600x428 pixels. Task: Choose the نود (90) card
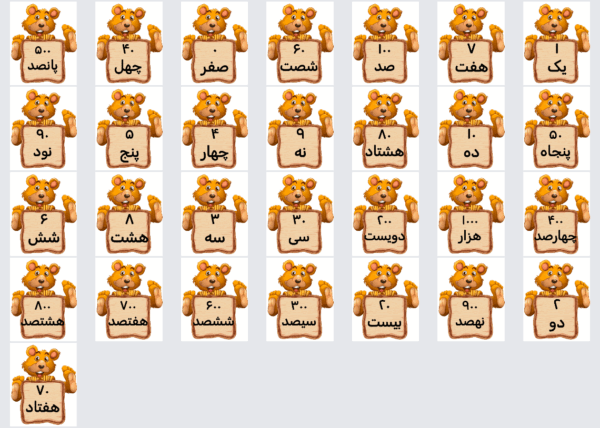tap(43, 129)
